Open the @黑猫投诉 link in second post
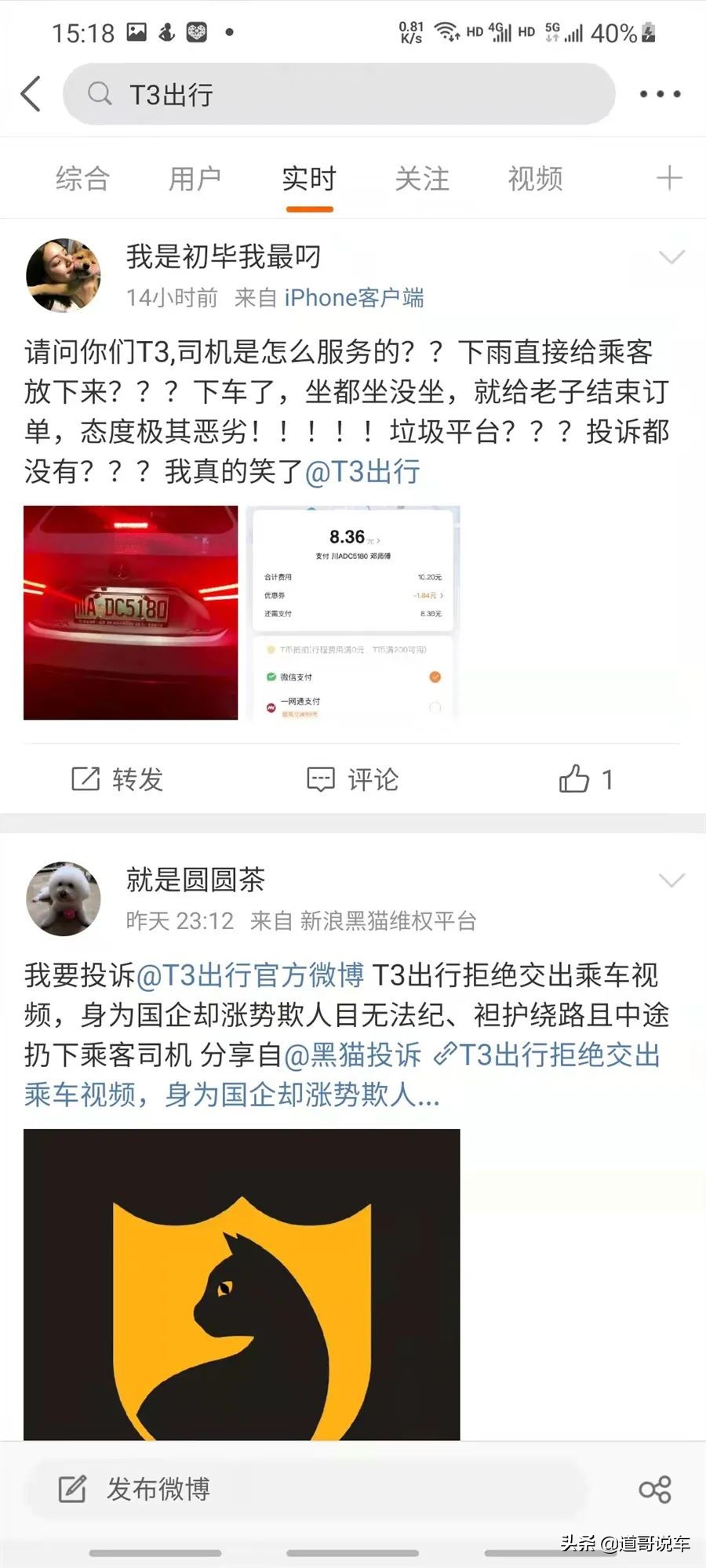Viewport: 706px width, 1568px height. point(357,1056)
